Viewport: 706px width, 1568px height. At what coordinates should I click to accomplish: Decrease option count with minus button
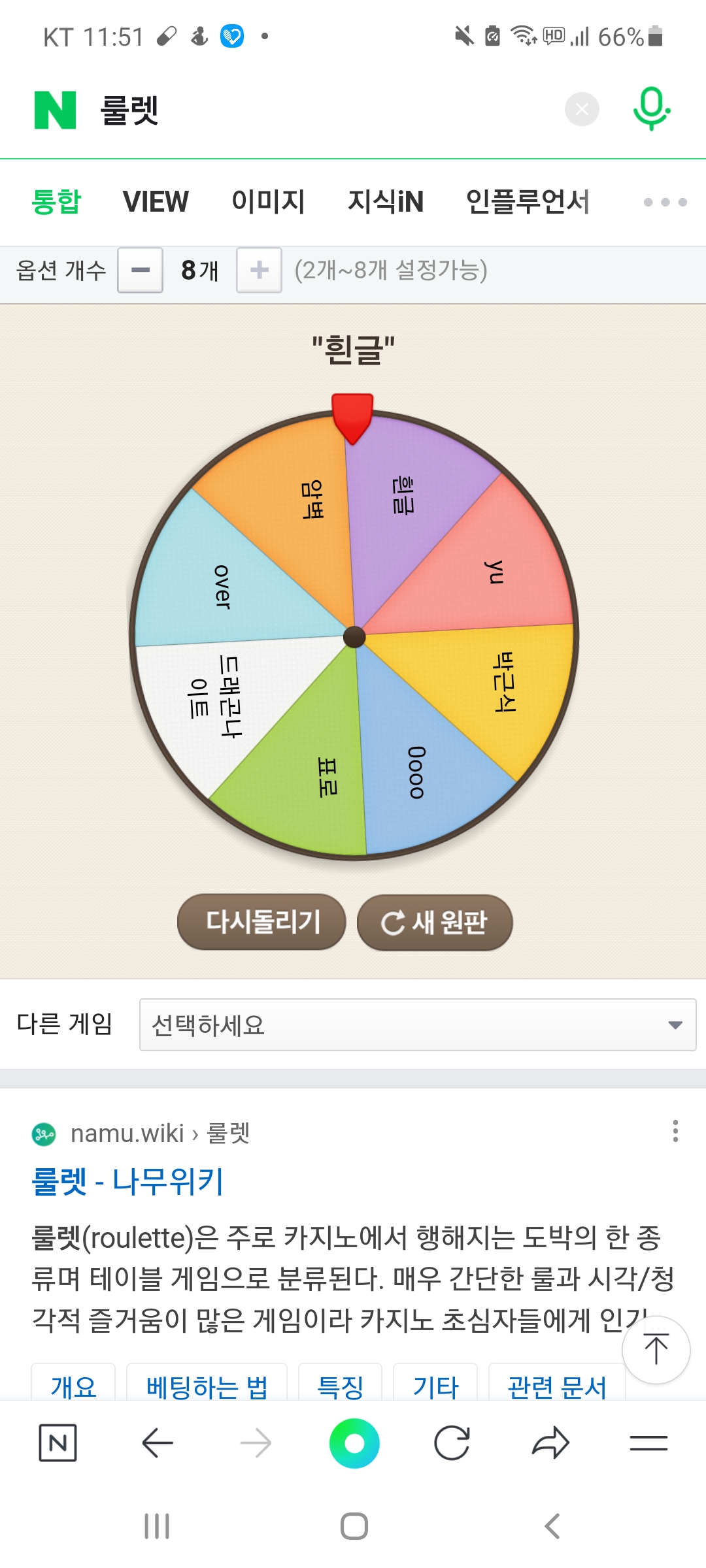click(x=141, y=270)
